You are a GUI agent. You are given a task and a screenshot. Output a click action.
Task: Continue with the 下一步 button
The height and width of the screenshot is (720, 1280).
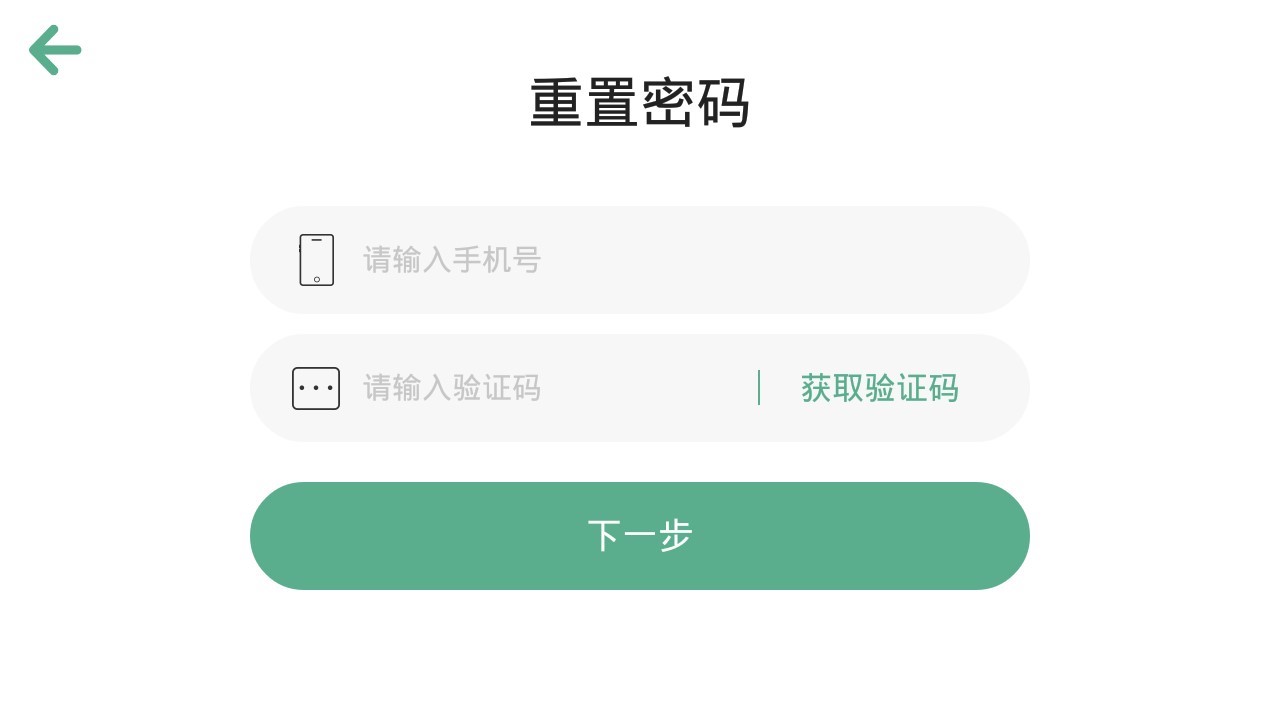click(640, 536)
